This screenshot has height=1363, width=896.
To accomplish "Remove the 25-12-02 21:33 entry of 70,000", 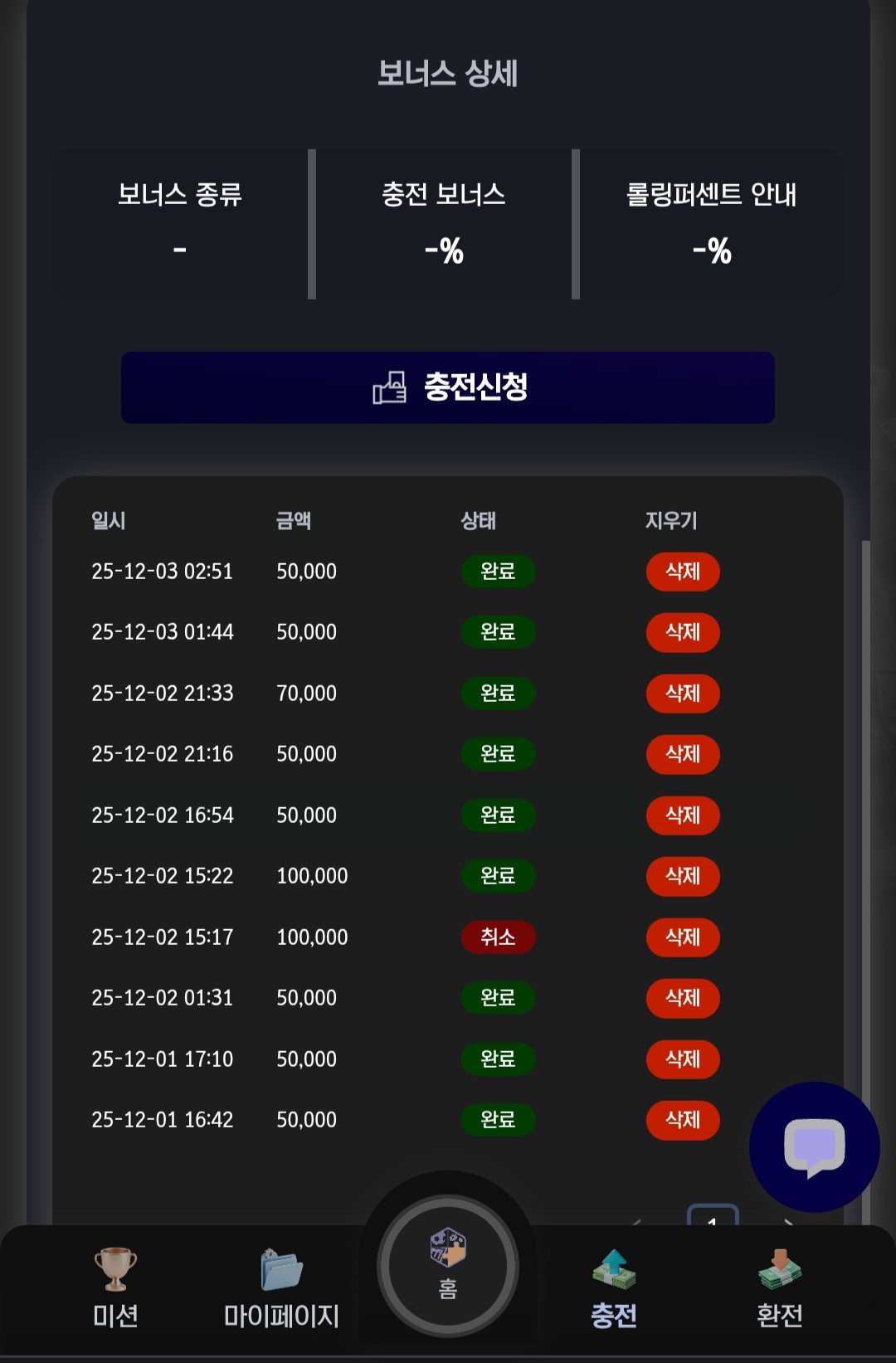I will click(682, 694).
